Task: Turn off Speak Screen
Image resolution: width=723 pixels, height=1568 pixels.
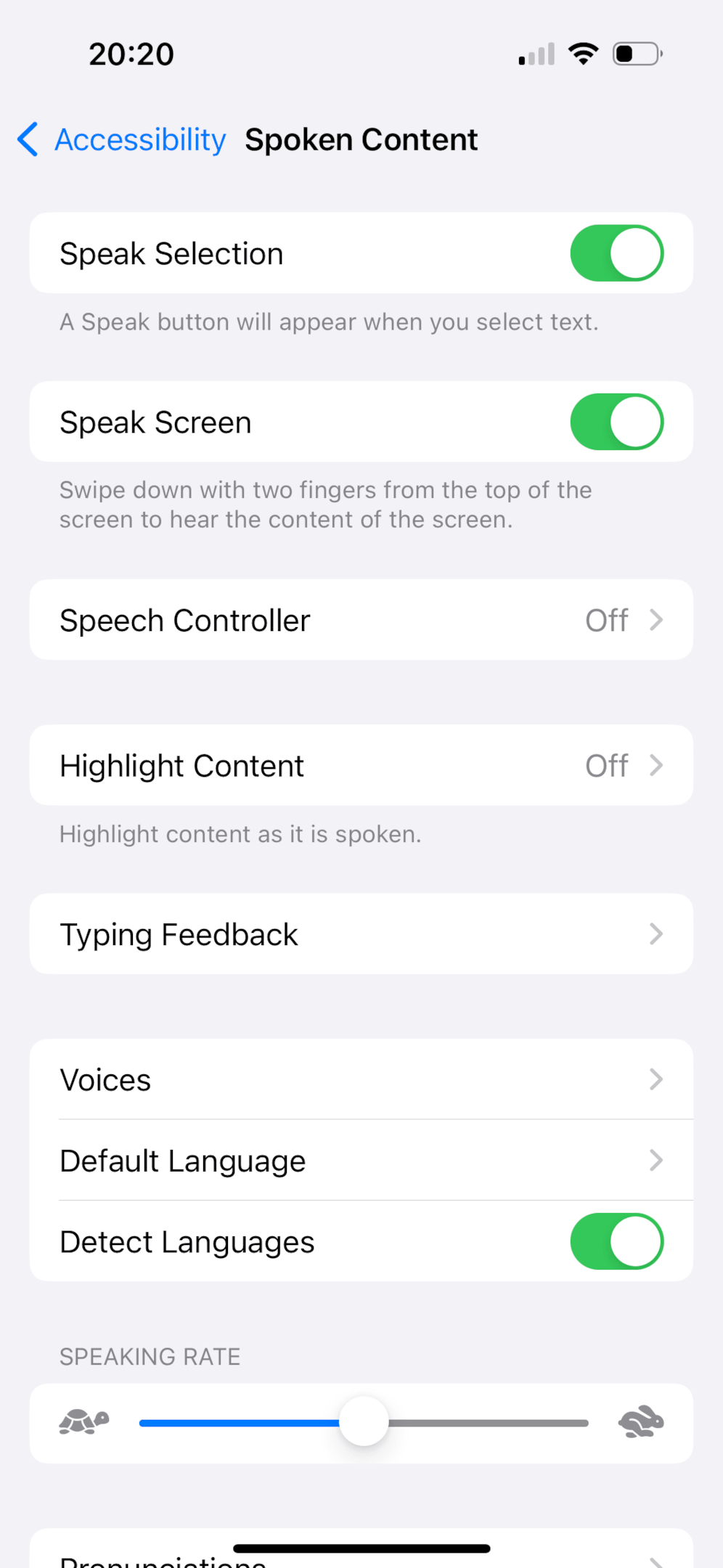Action: coord(616,421)
